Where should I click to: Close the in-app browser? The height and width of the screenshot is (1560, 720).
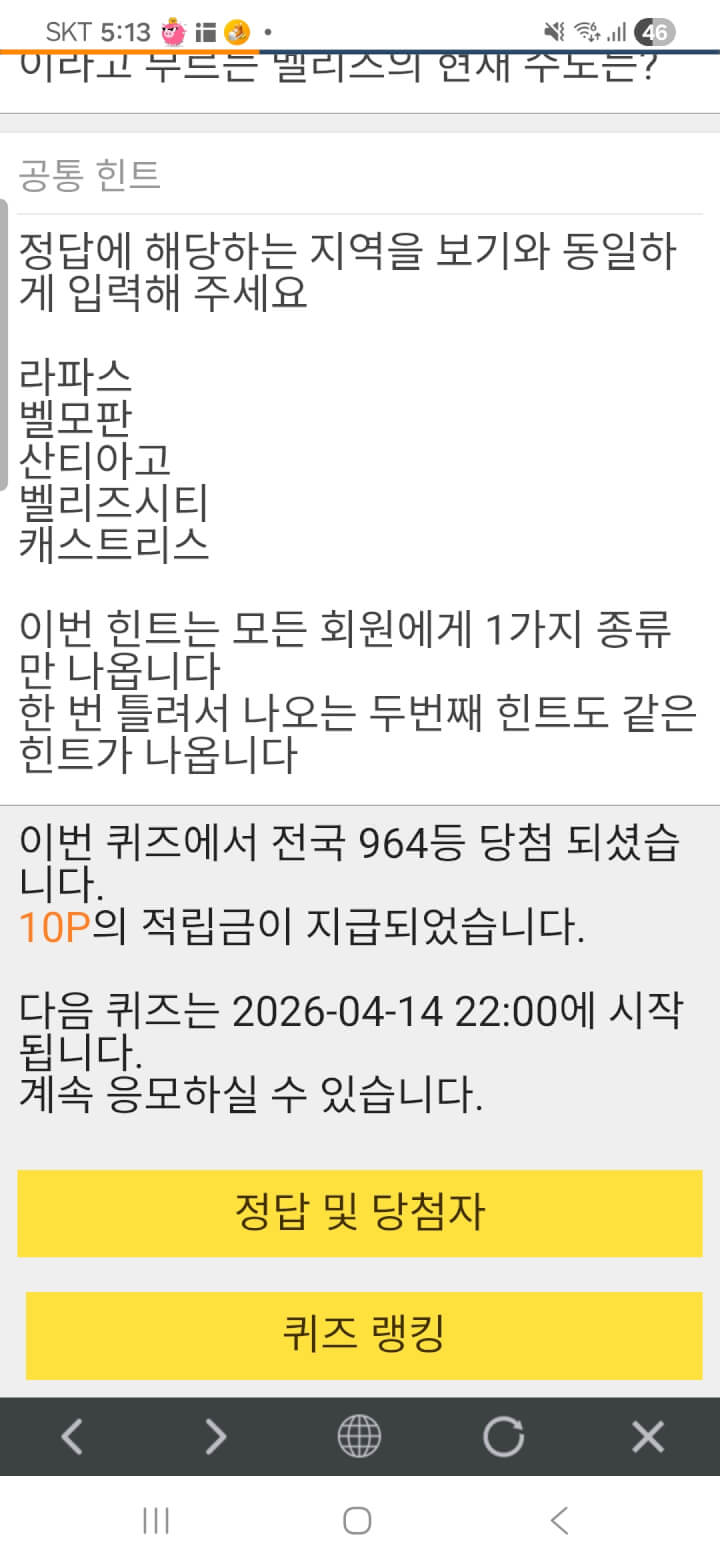click(x=648, y=1437)
